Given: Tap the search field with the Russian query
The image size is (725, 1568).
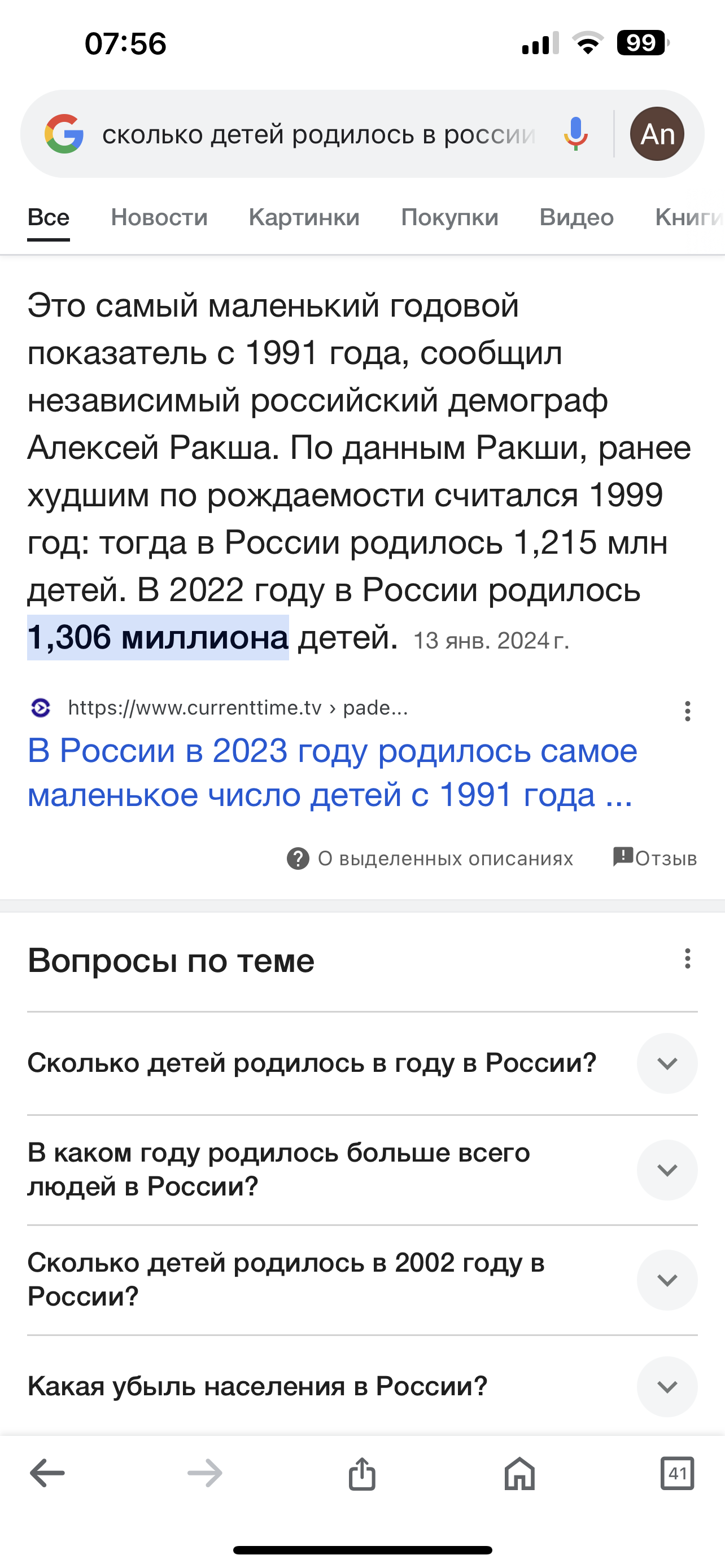Looking at the screenshot, I should (318, 134).
